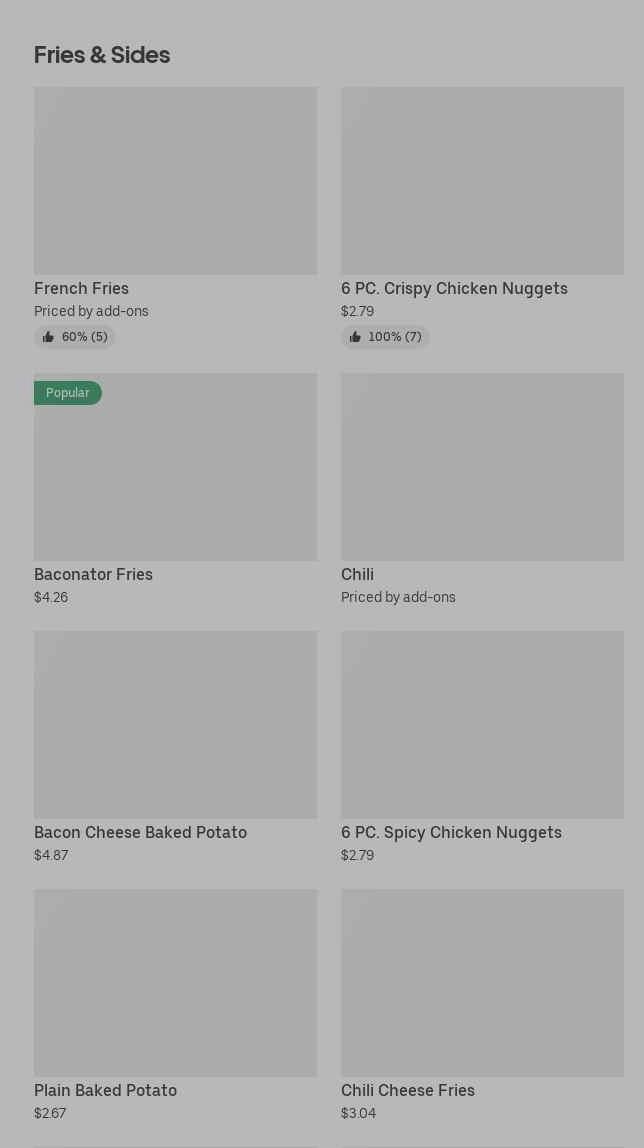
Task: Open 6 PC. Spicy Chicken Nuggets
Action: point(482,725)
